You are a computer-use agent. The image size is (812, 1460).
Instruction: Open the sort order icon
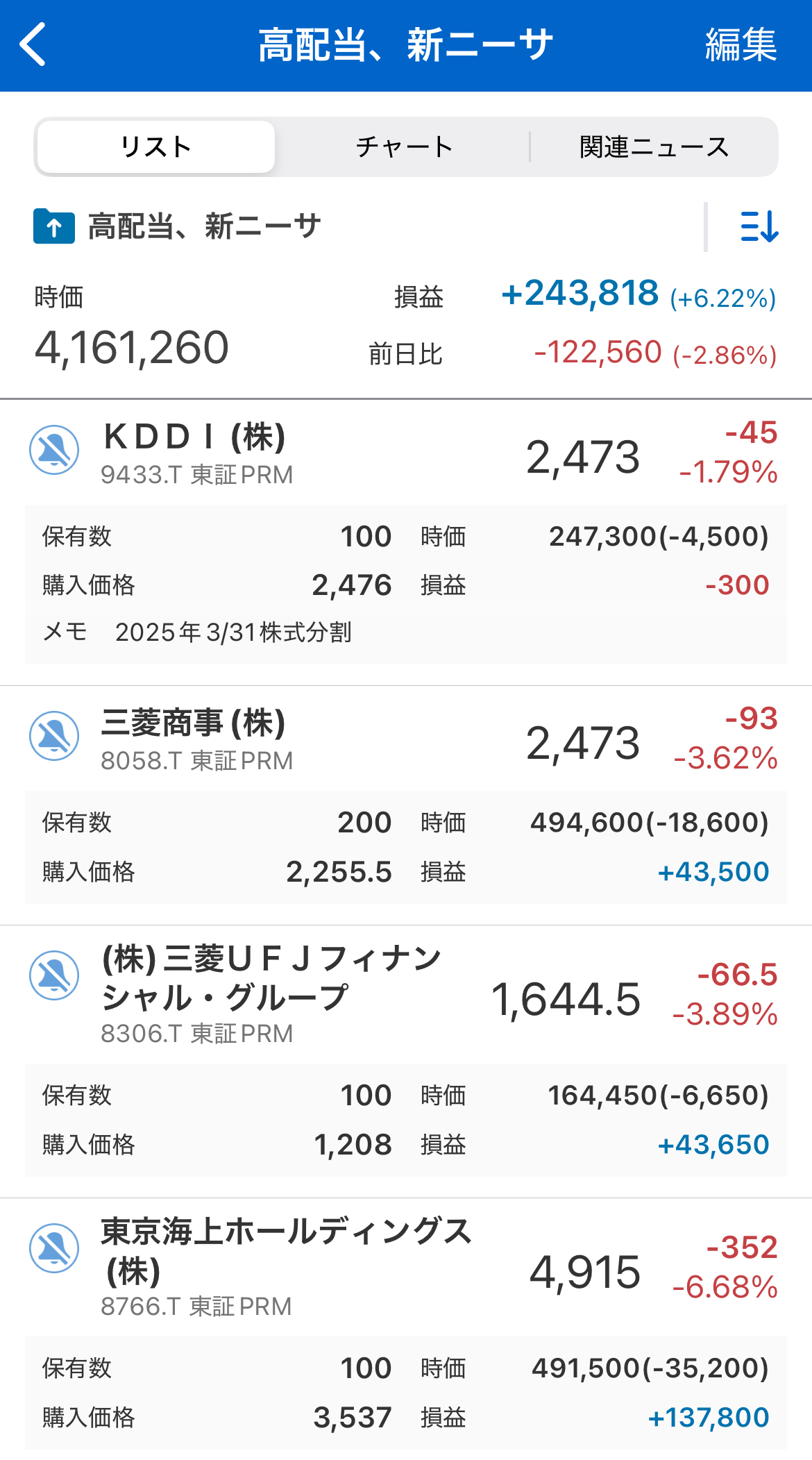759,226
